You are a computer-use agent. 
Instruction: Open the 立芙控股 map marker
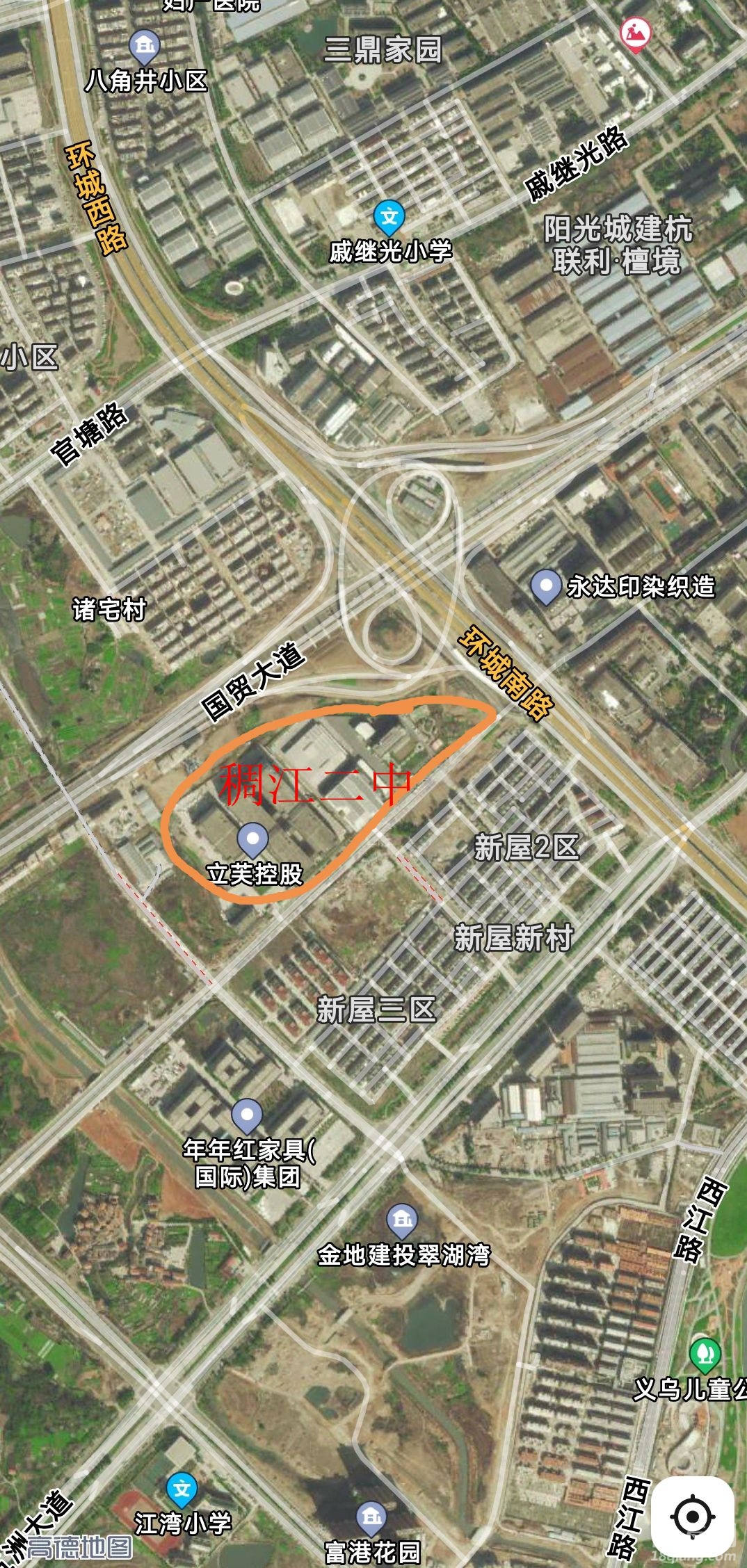(252, 840)
